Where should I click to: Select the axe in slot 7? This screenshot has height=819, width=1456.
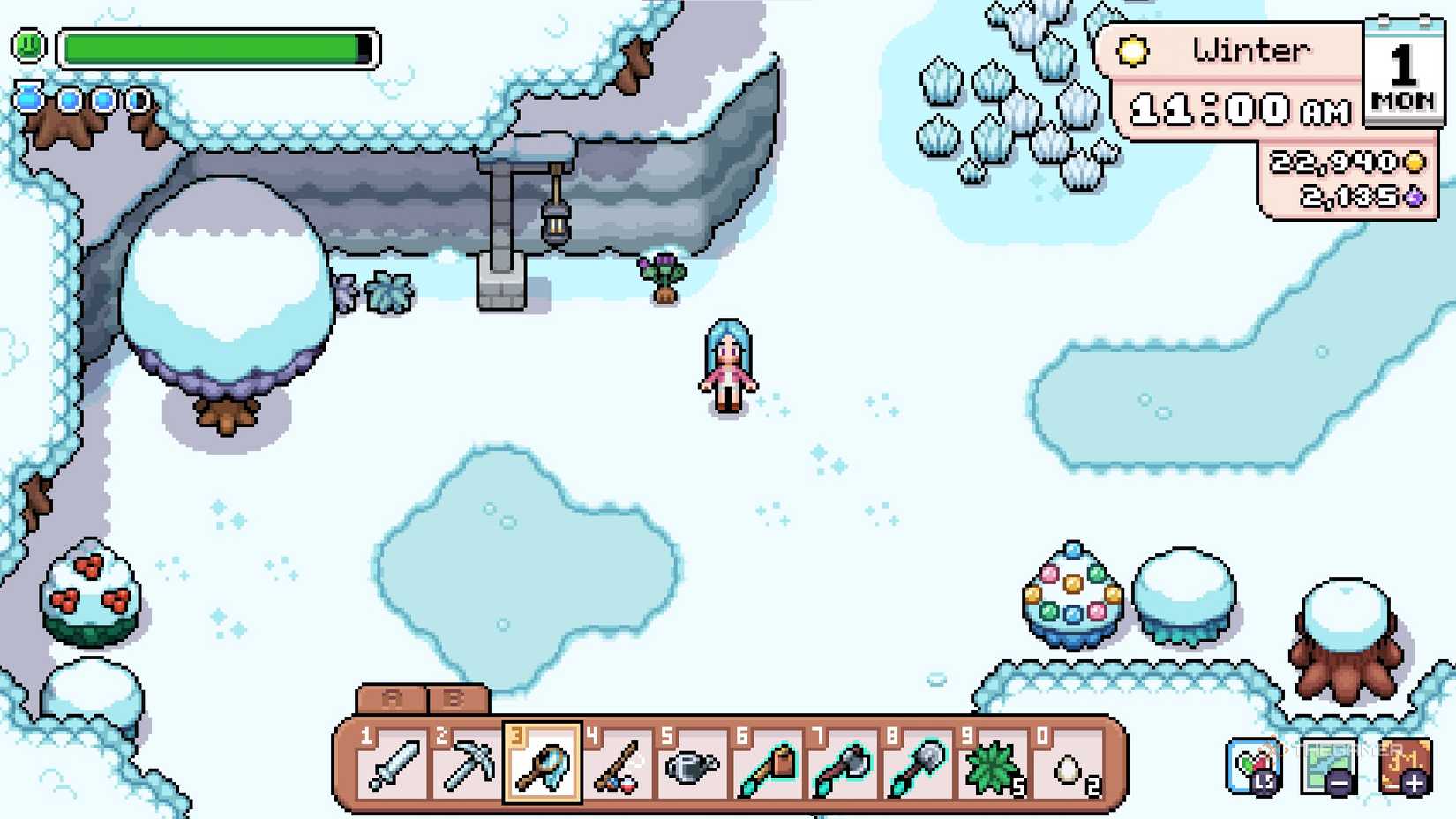842,764
